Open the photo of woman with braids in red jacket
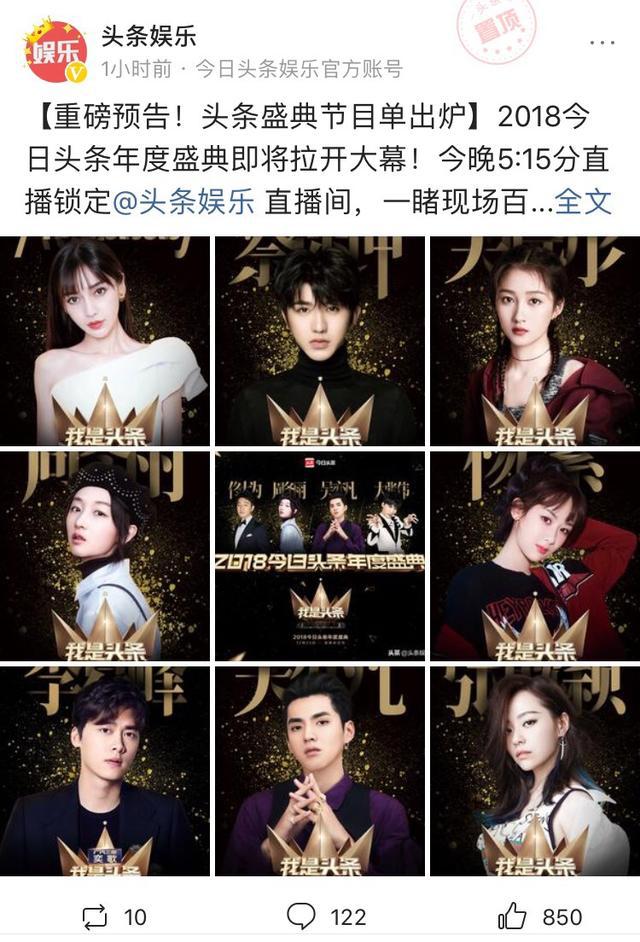640x942 pixels. (534, 340)
